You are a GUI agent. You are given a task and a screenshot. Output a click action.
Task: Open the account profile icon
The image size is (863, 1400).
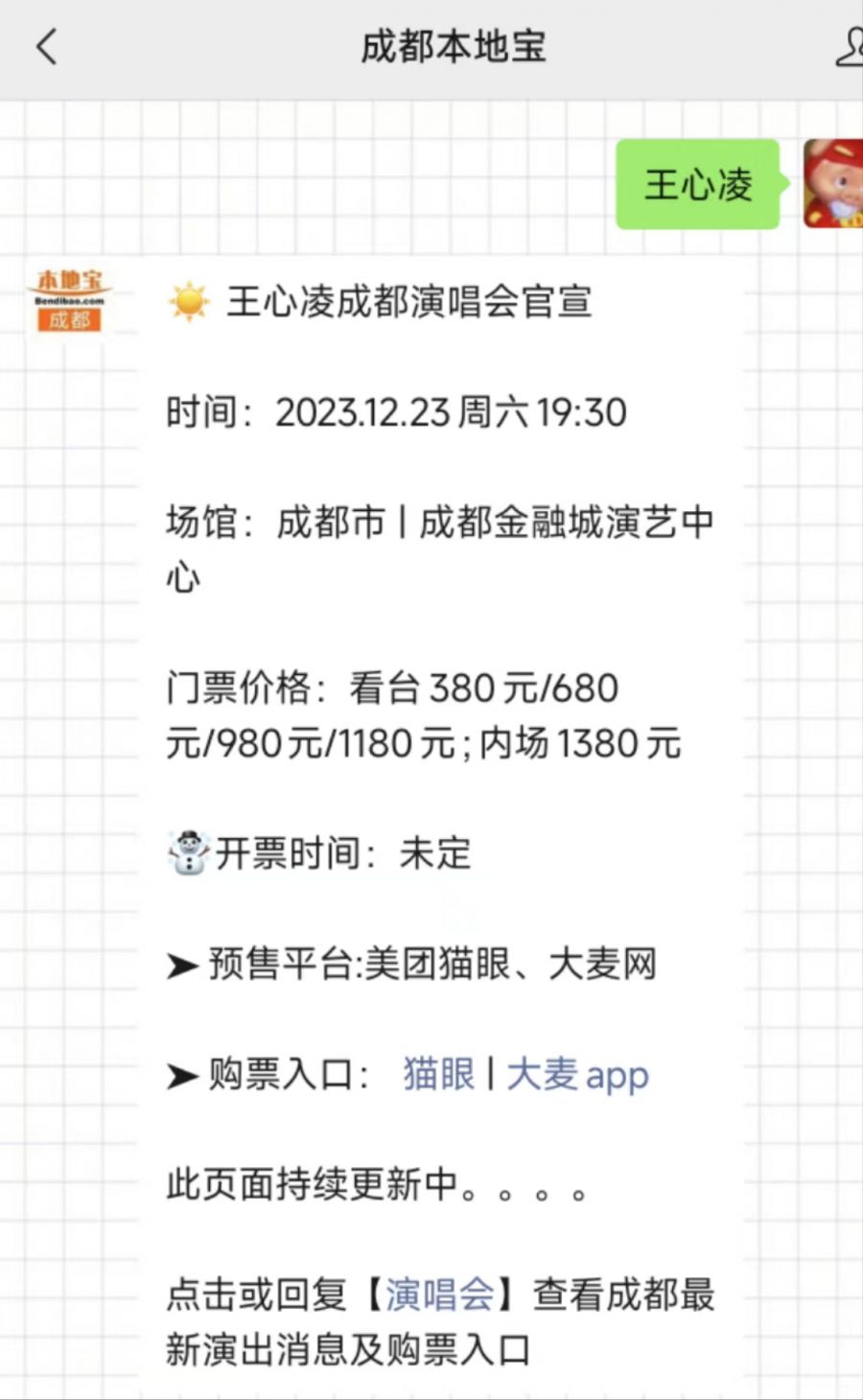(849, 46)
